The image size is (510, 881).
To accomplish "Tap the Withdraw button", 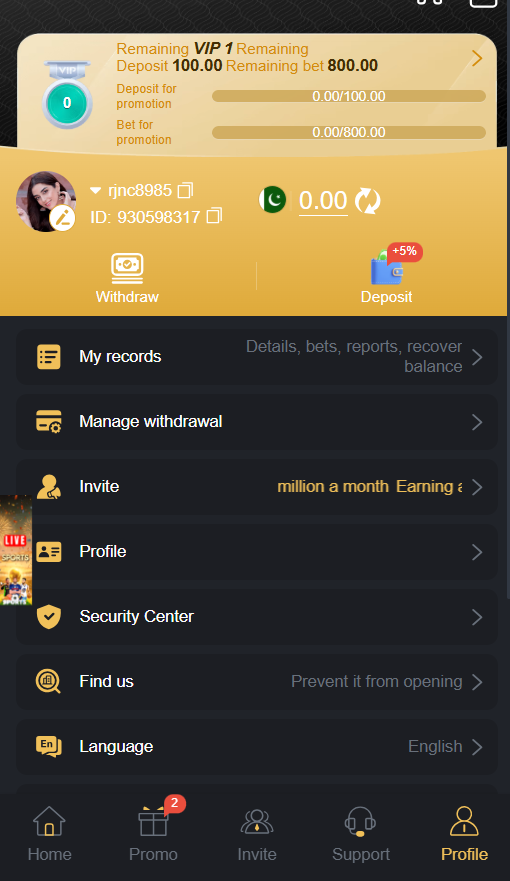I will [128, 279].
